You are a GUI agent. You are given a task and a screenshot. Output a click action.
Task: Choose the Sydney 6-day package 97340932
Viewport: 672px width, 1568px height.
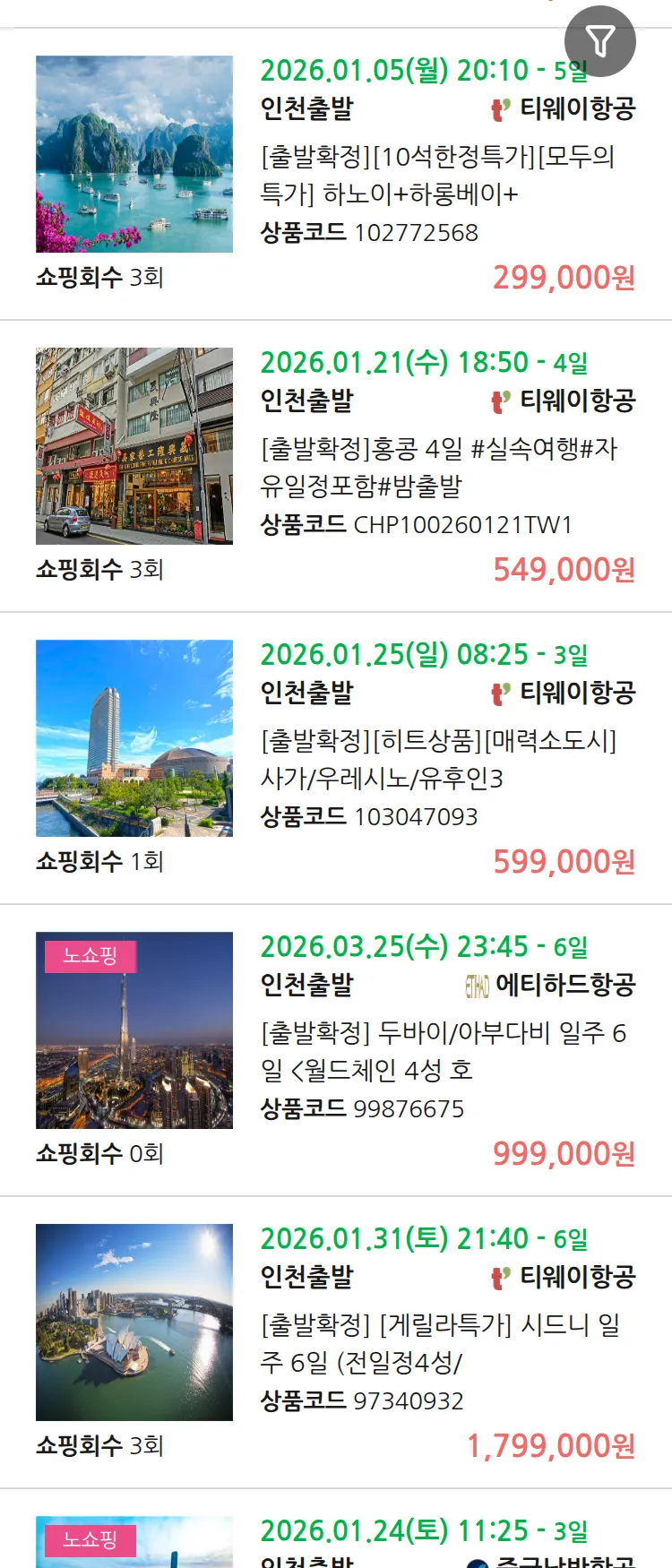(437, 1343)
